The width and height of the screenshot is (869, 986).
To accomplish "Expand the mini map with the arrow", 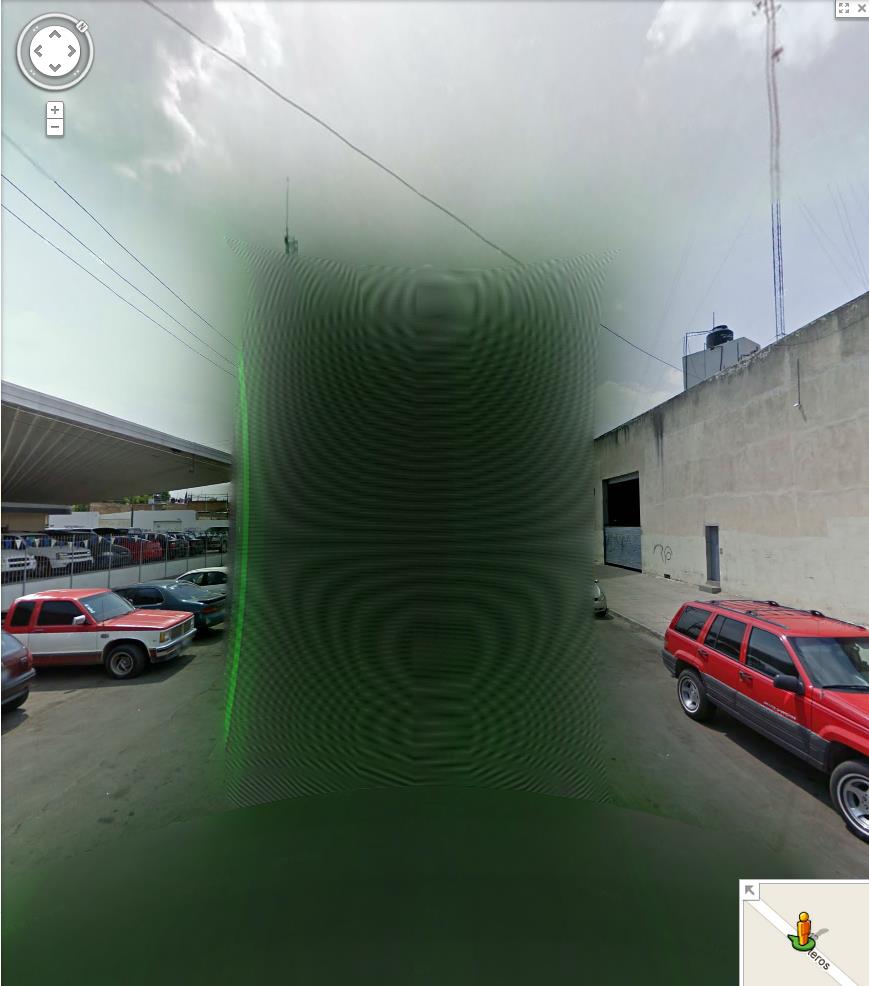I will pos(749,890).
